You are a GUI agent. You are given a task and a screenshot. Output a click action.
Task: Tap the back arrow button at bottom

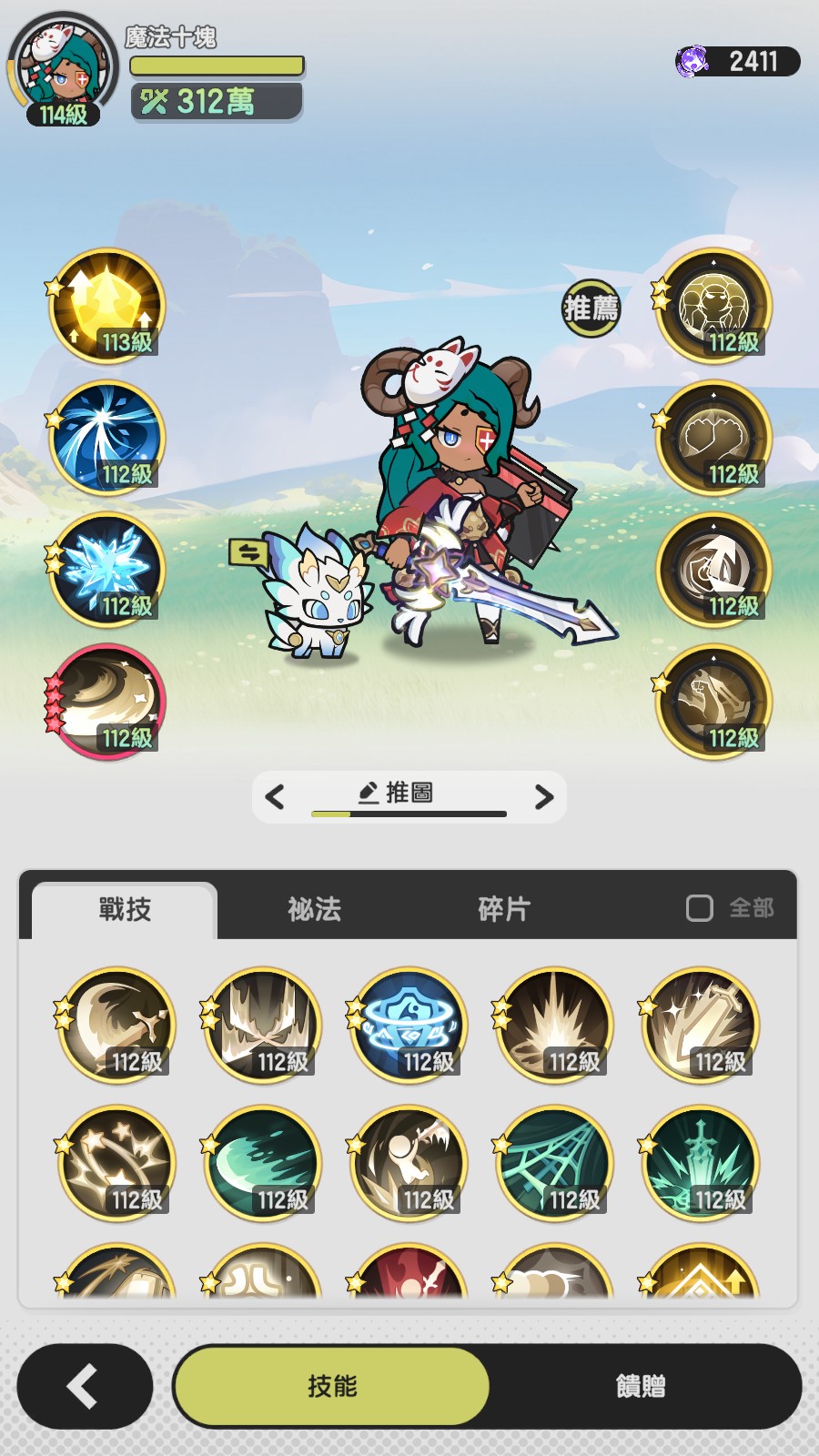click(85, 1386)
